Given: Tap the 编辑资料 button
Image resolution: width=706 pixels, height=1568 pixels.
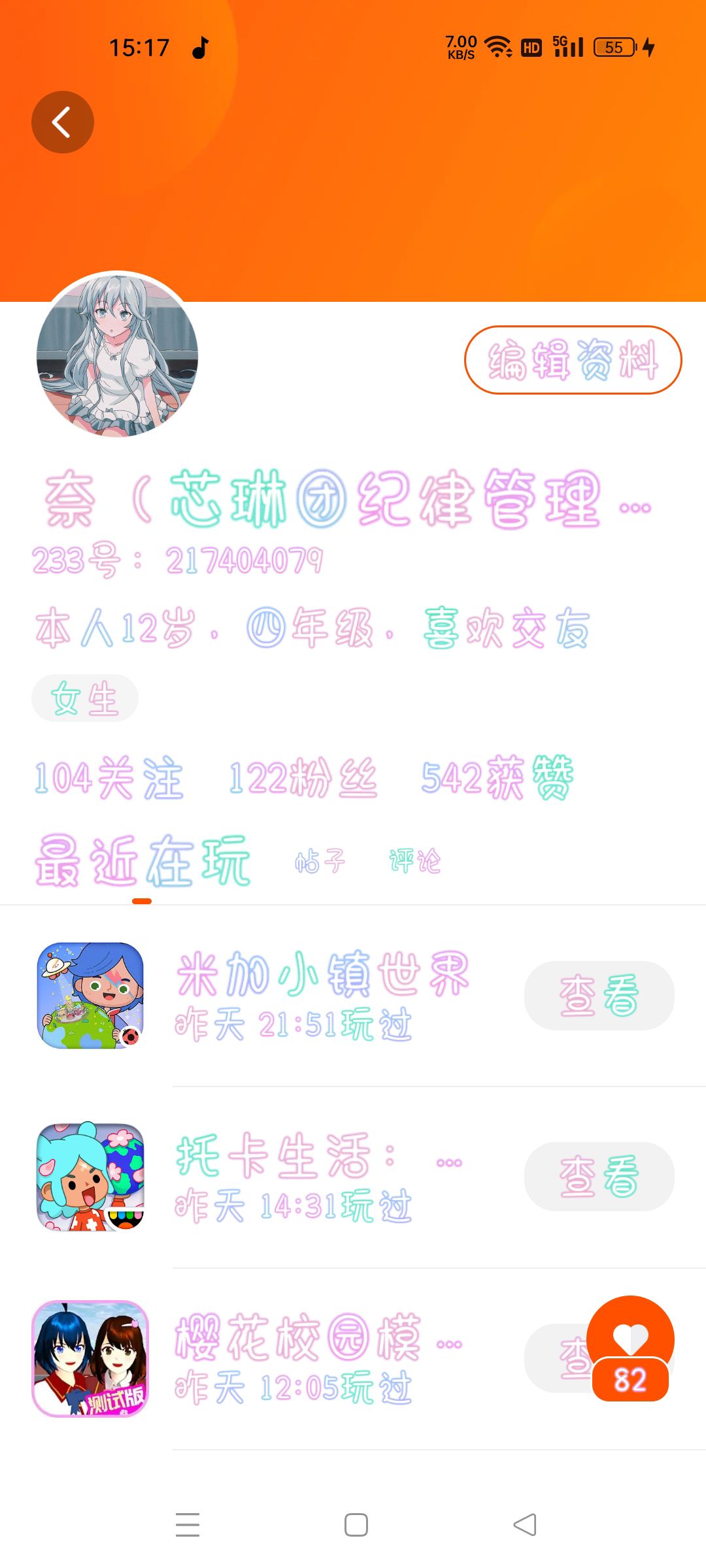Looking at the screenshot, I should point(573,360).
